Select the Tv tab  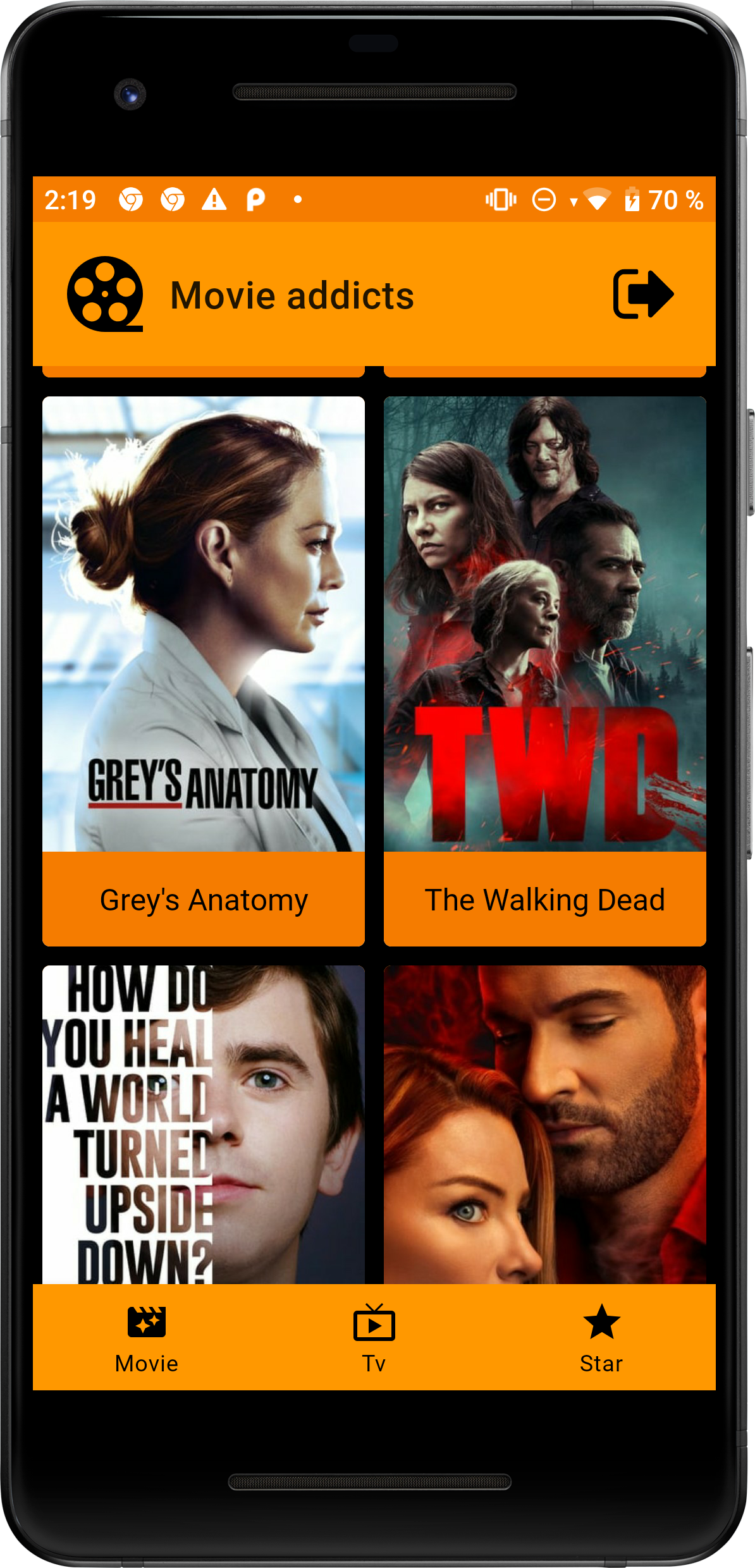(374, 1338)
